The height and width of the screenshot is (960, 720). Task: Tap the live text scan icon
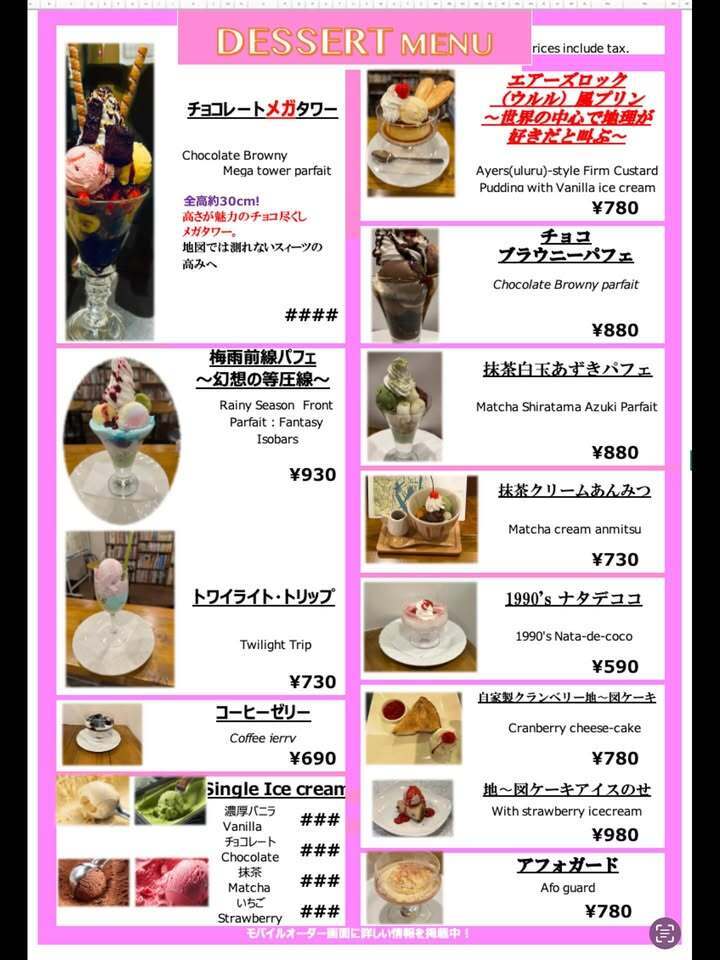[x=665, y=932]
